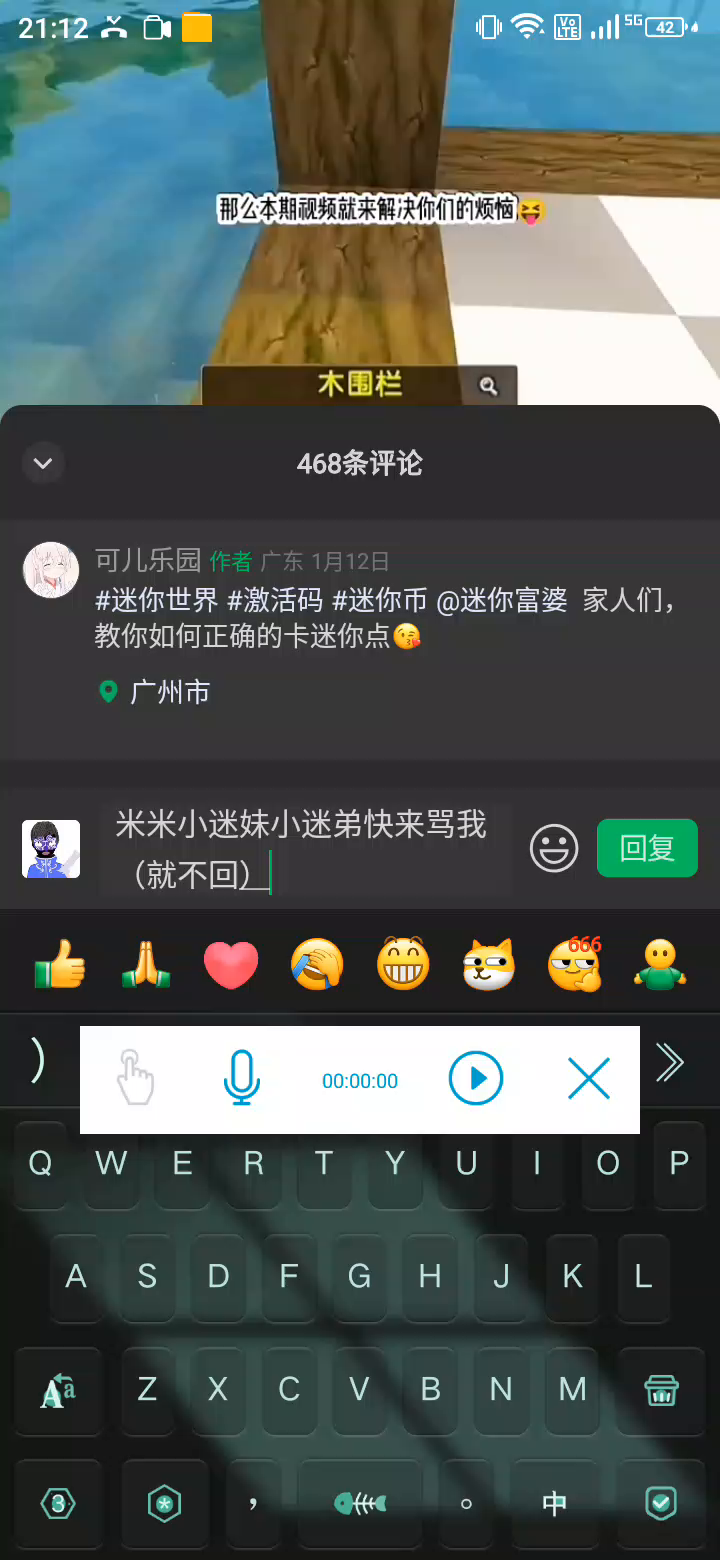Image resolution: width=720 pixels, height=1560 pixels.
Task: Insert the praying hands emoji
Action: (146, 966)
